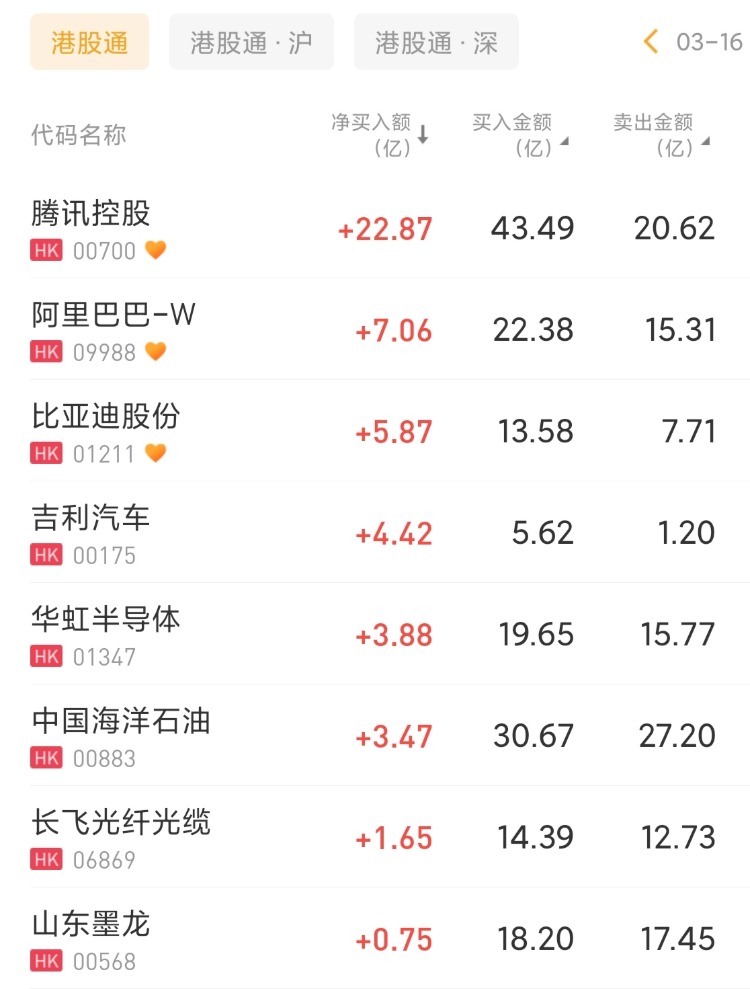The width and height of the screenshot is (750, 989).
Task: Open 中国海洋石油 stock details
Action: tap(121, 721)
